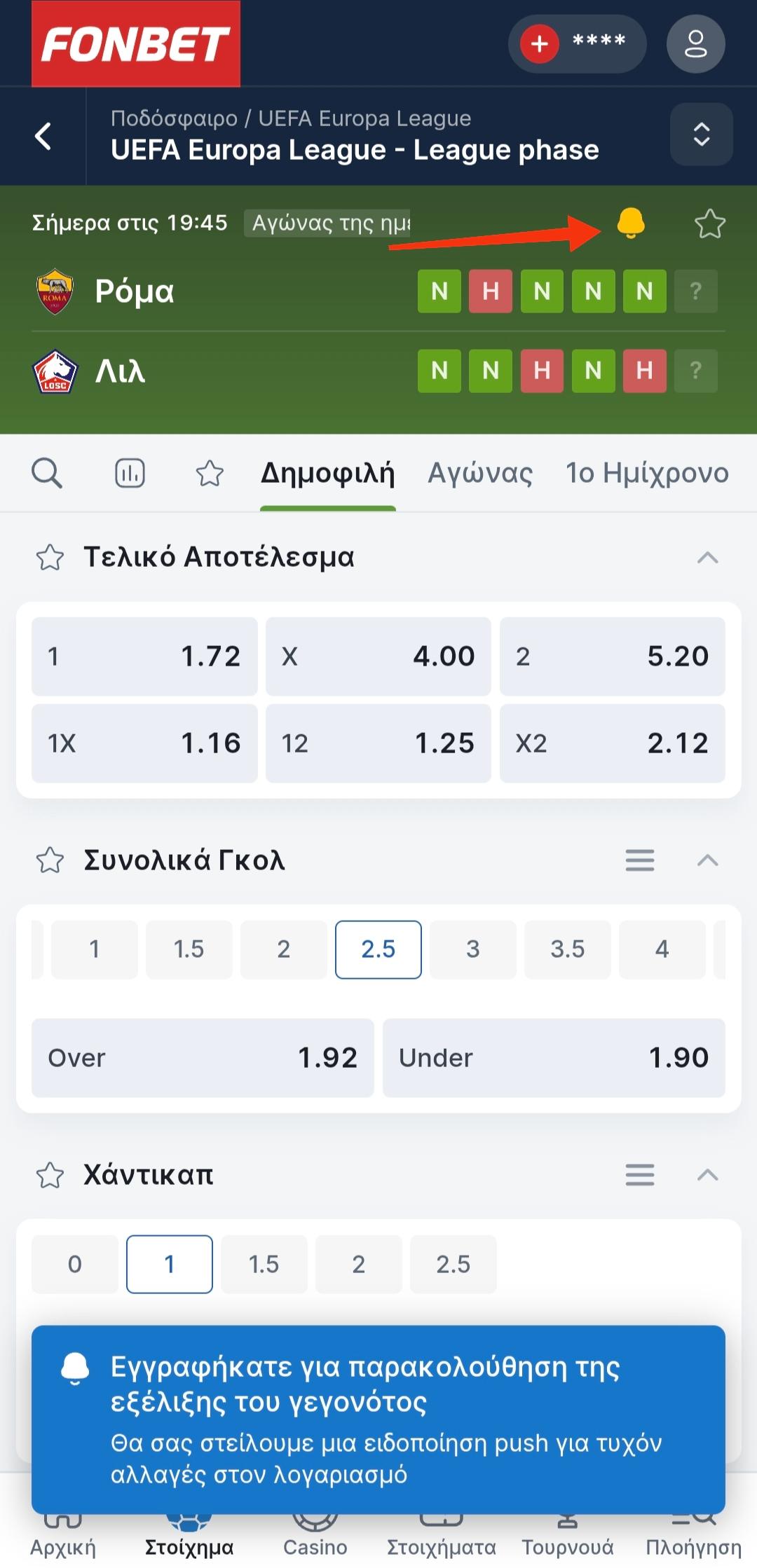Pick double chance X2 at 2.12
This screenshot has height=1568, width=757.
point(612,743)
